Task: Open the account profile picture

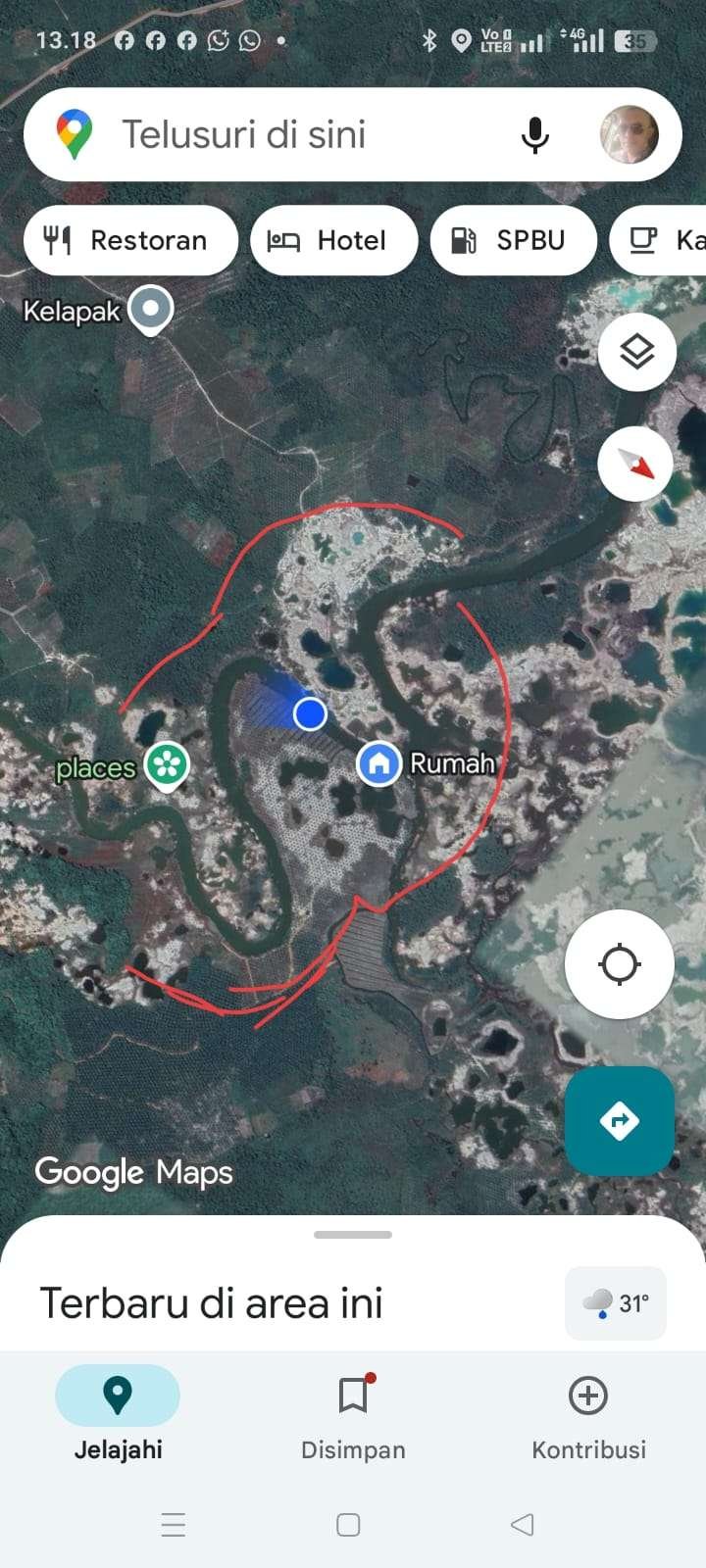Action: pyautogui.click(x=629, y=134)
